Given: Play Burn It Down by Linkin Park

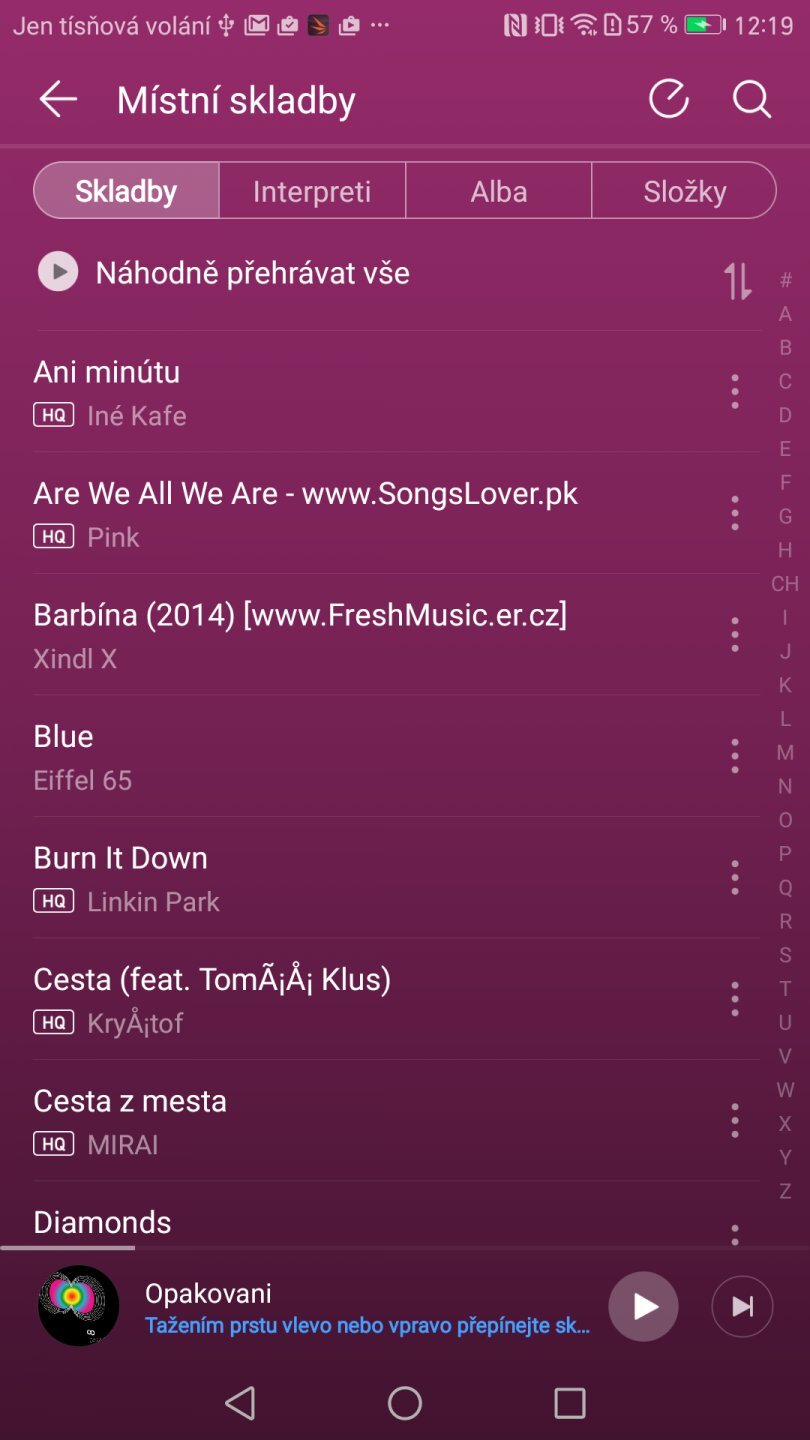Looking at the screenshot, I should tap(300, 877).
